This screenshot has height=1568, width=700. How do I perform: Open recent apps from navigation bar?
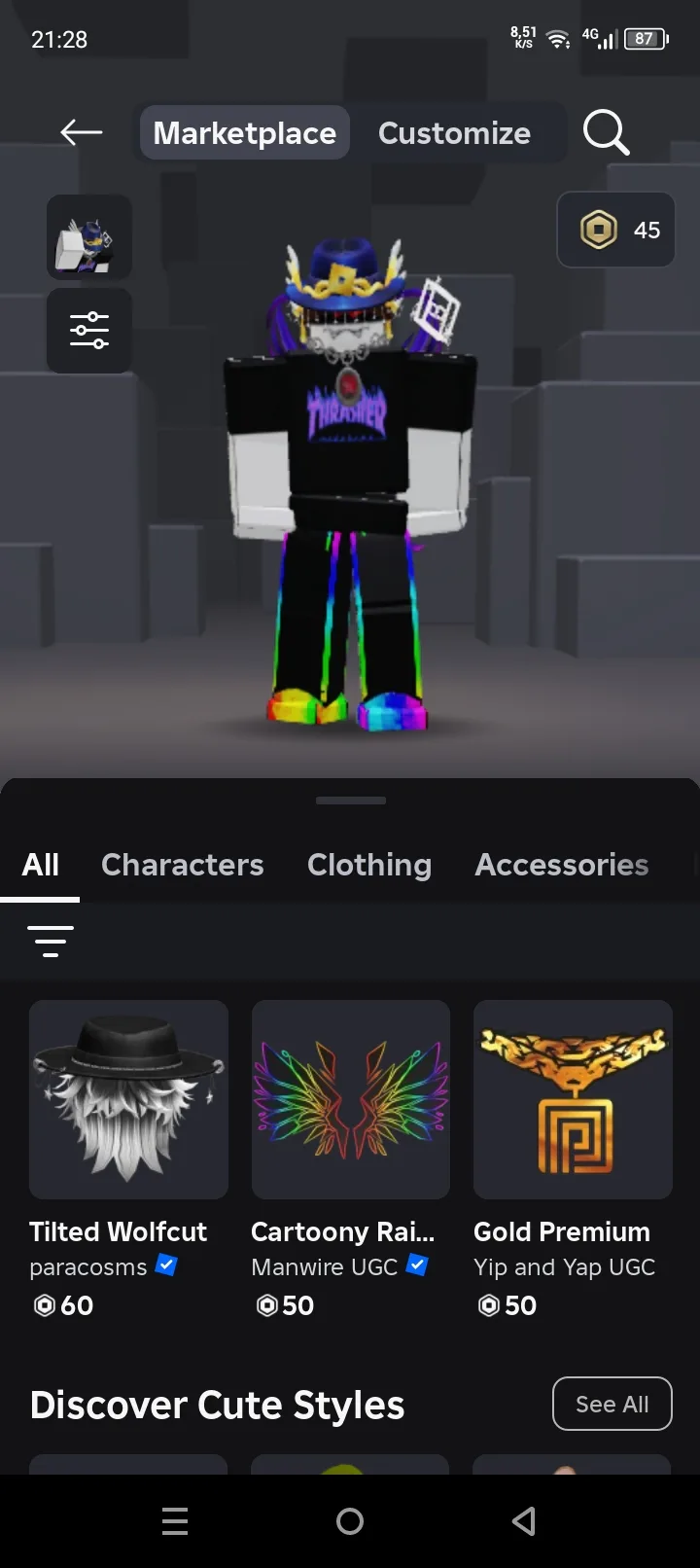coord(175,1521)
